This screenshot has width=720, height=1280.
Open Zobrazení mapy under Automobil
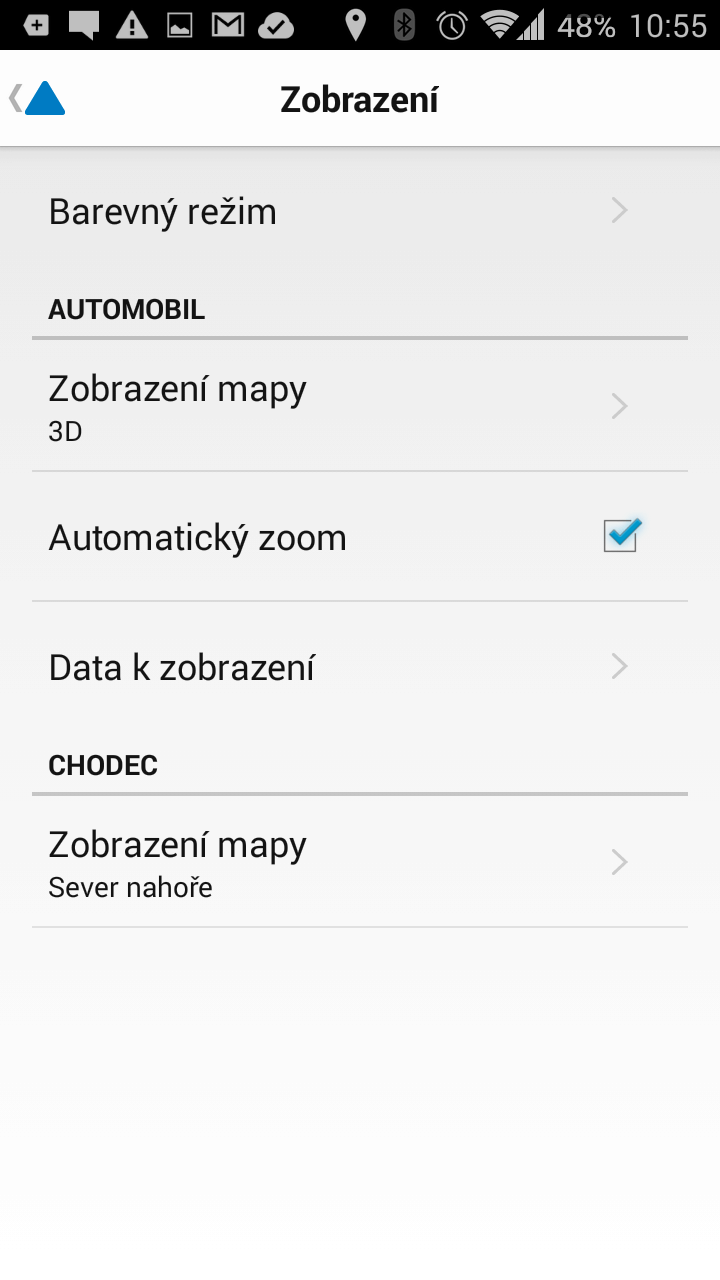tap(360, 406)
